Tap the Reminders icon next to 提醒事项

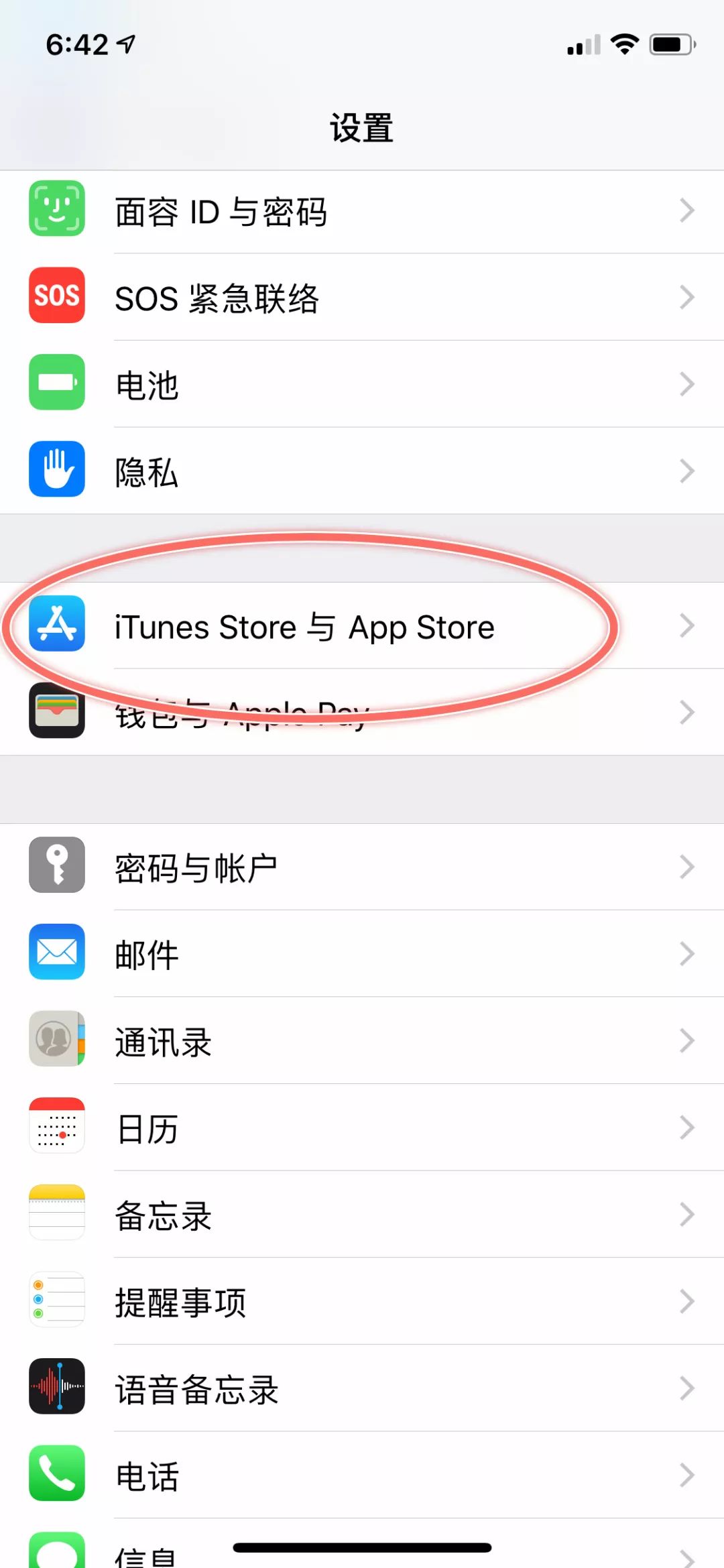[x=57, y=1301]
